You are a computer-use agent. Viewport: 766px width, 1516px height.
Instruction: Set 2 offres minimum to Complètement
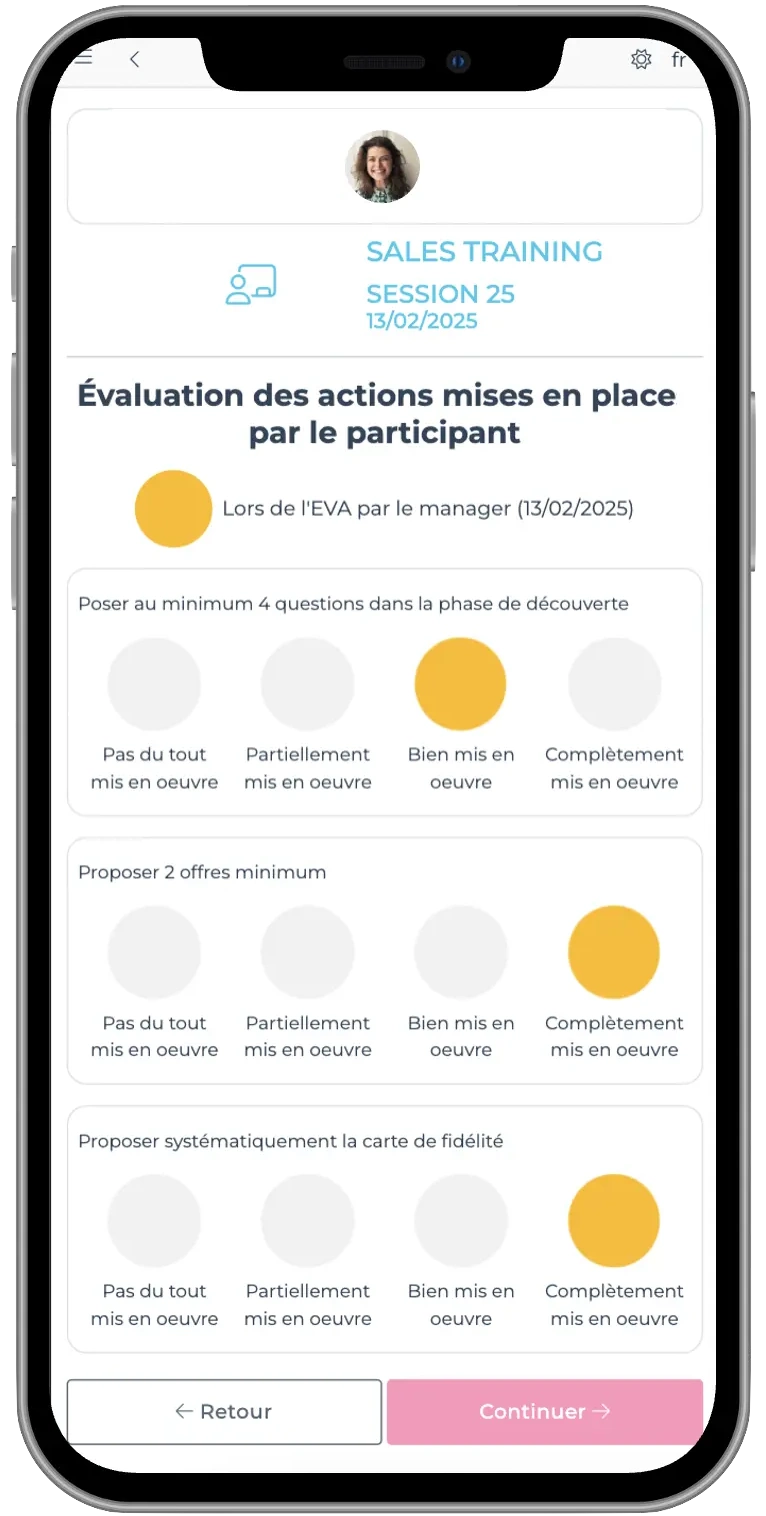pos(614,952)
